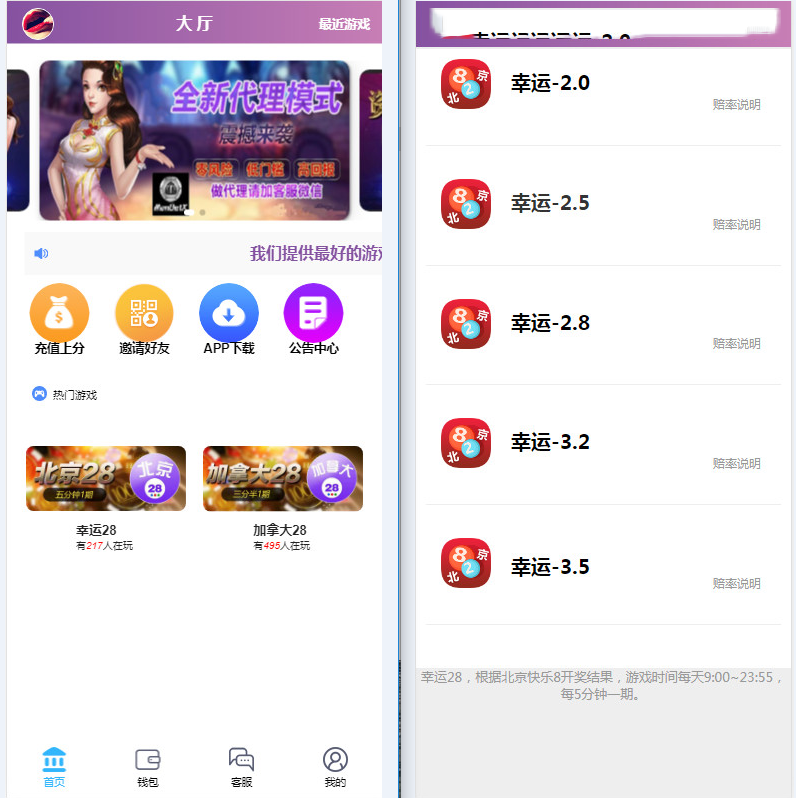Open the profile avatar in the header
The image size is (796, 798).
tap(38, 23)
